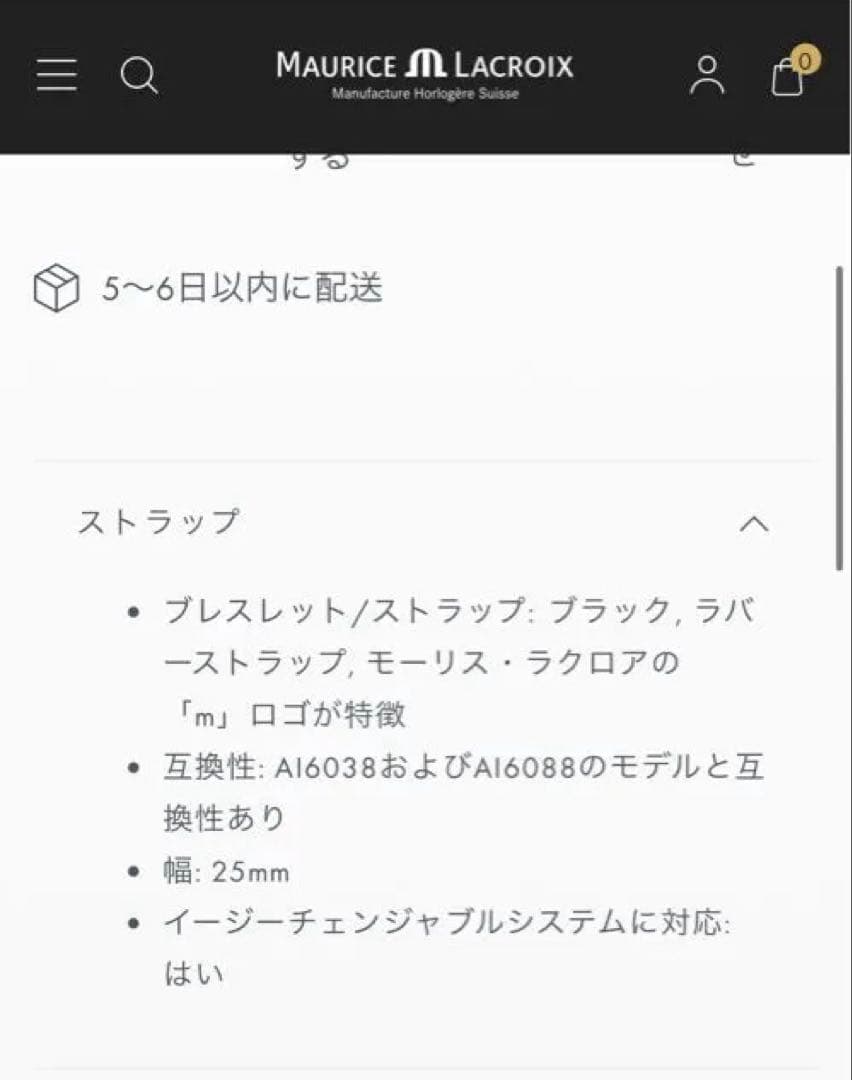Go to Maurice Lacroix homepage via logo
The image size is (852, 1080).
tap(425, 72)
